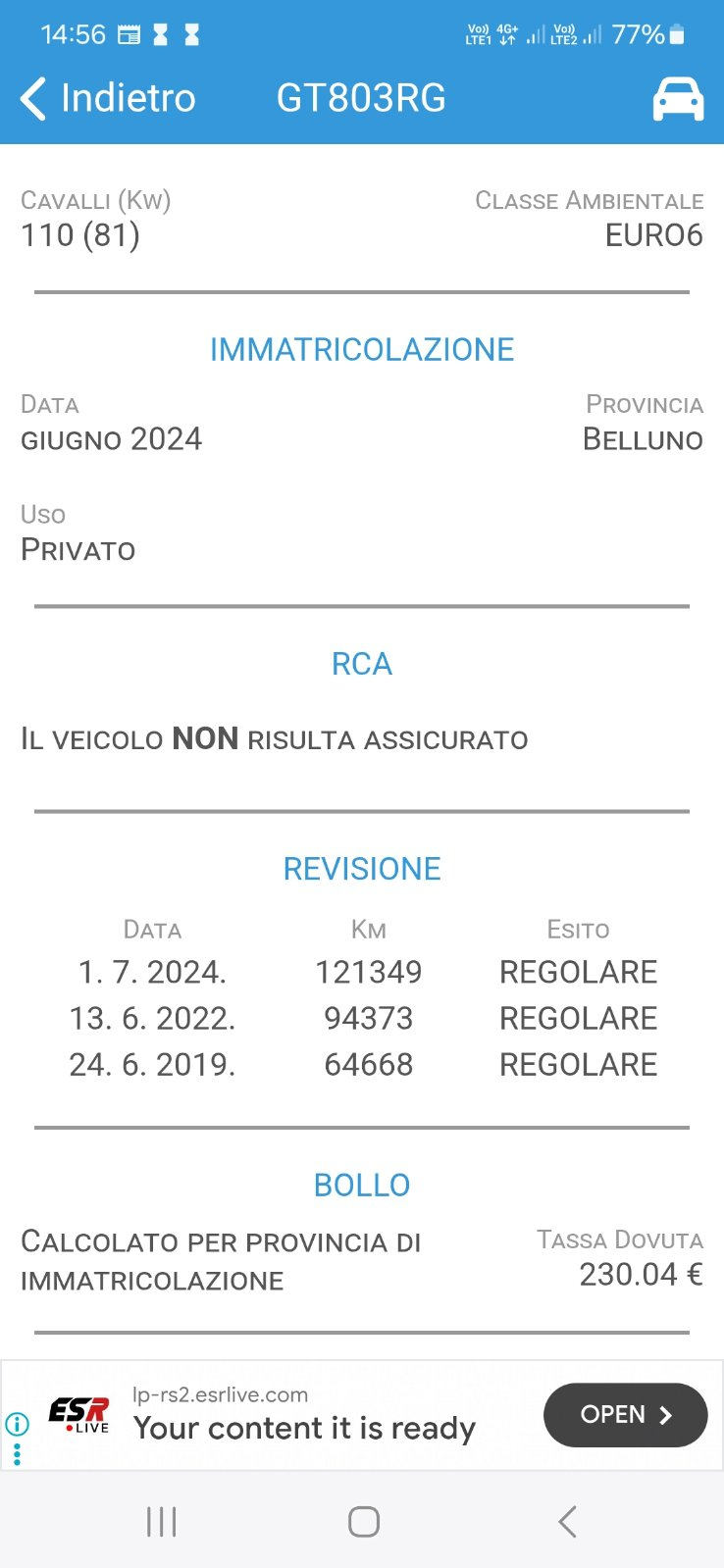Viewport: 724px width, 1568px height.
Task: Open recent apps from the navigation bar
Action: [161, 1521]
